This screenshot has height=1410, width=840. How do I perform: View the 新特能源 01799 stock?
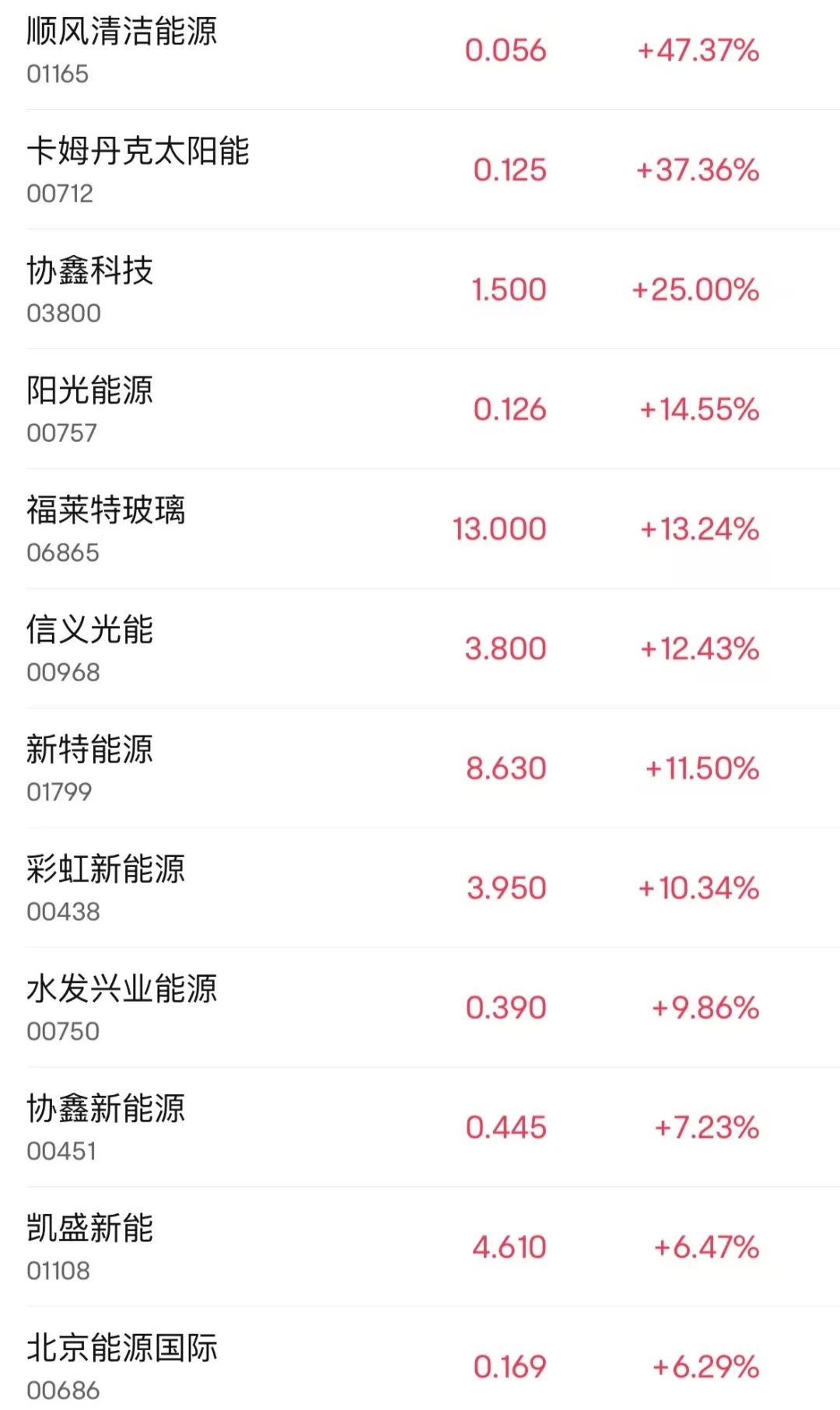[420, 768]
